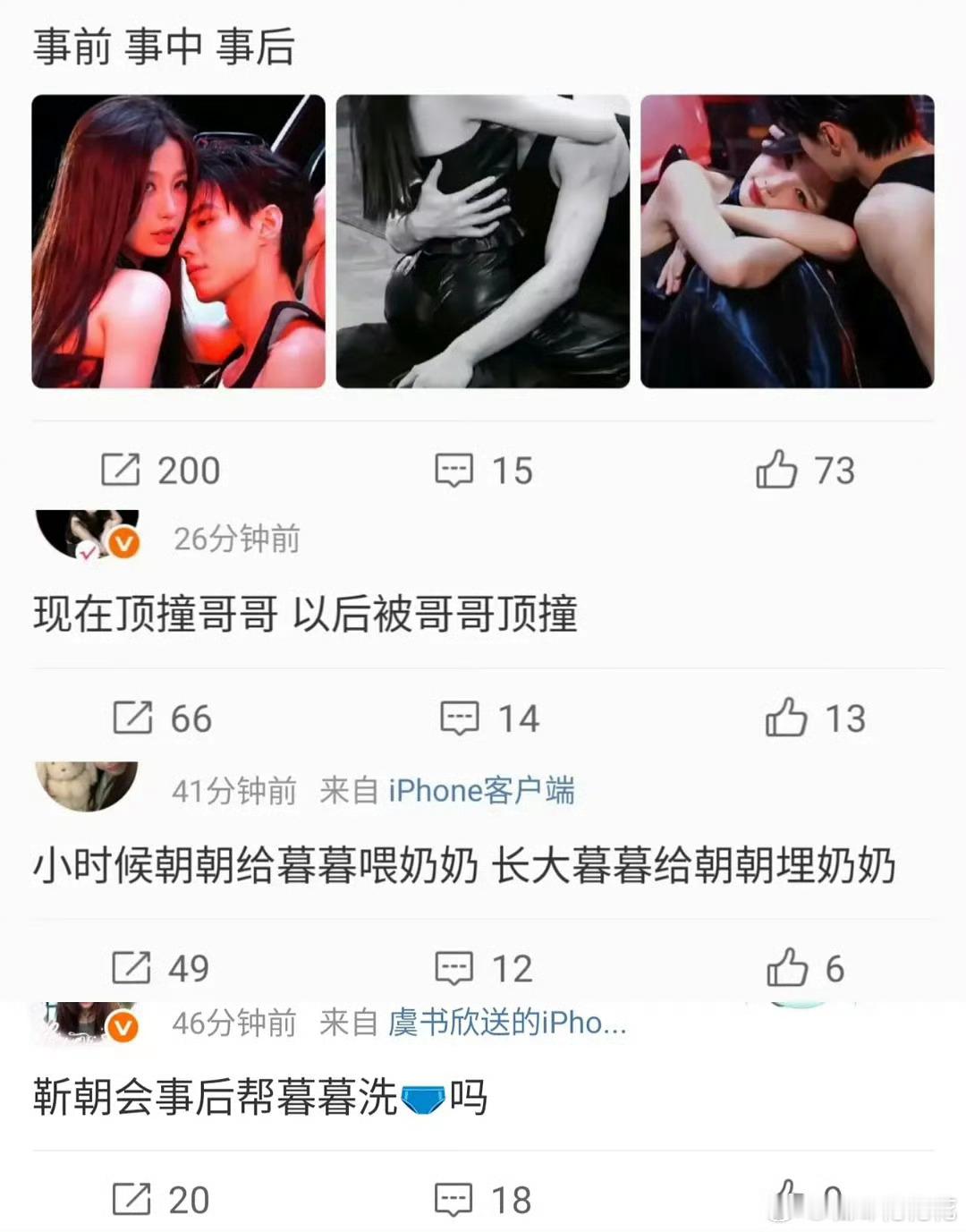Select the repost icon showing 66
Viewport: 966px width, 1232px height.
coord(131,717)
